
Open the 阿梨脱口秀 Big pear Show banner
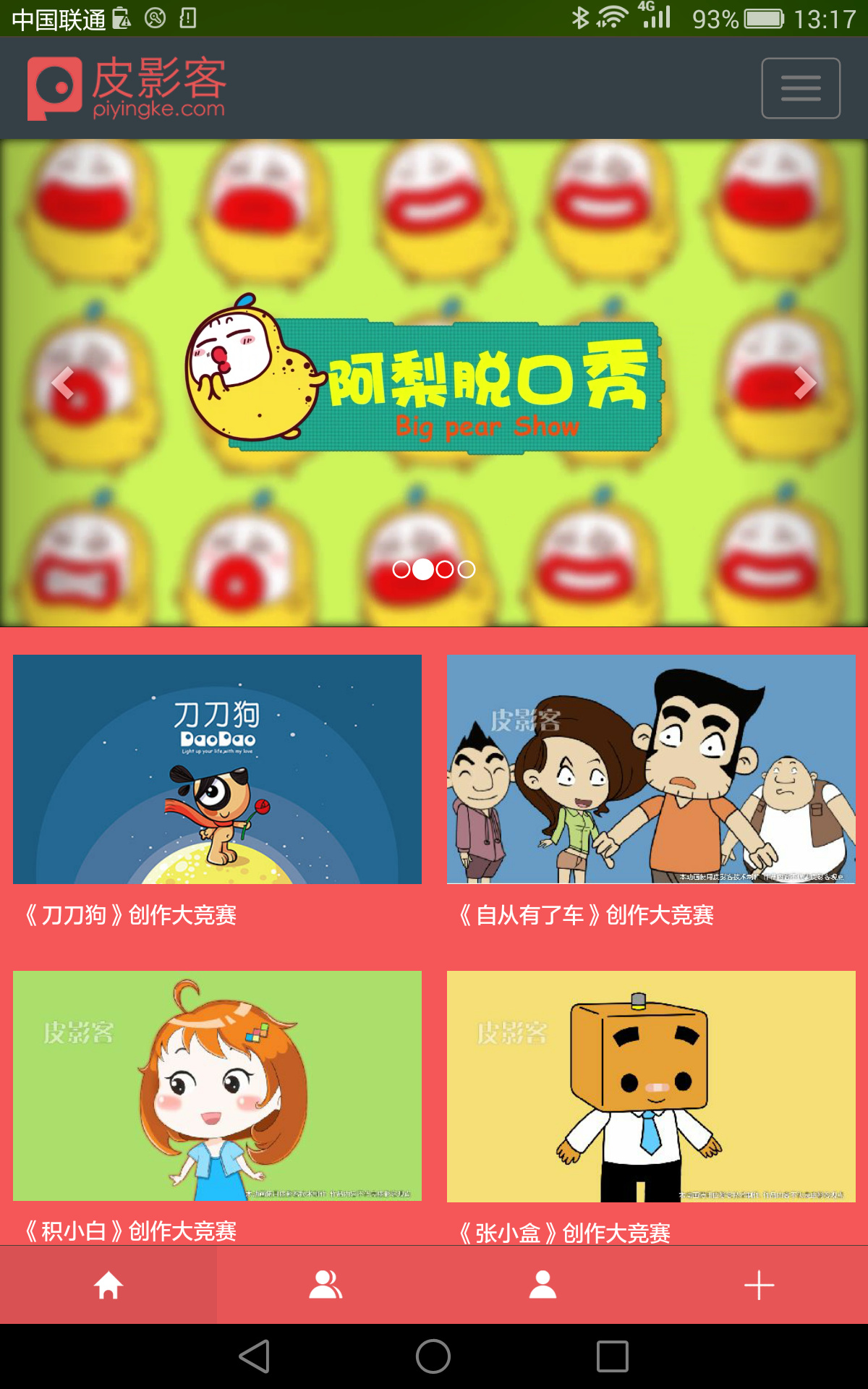tap(434, 383)
